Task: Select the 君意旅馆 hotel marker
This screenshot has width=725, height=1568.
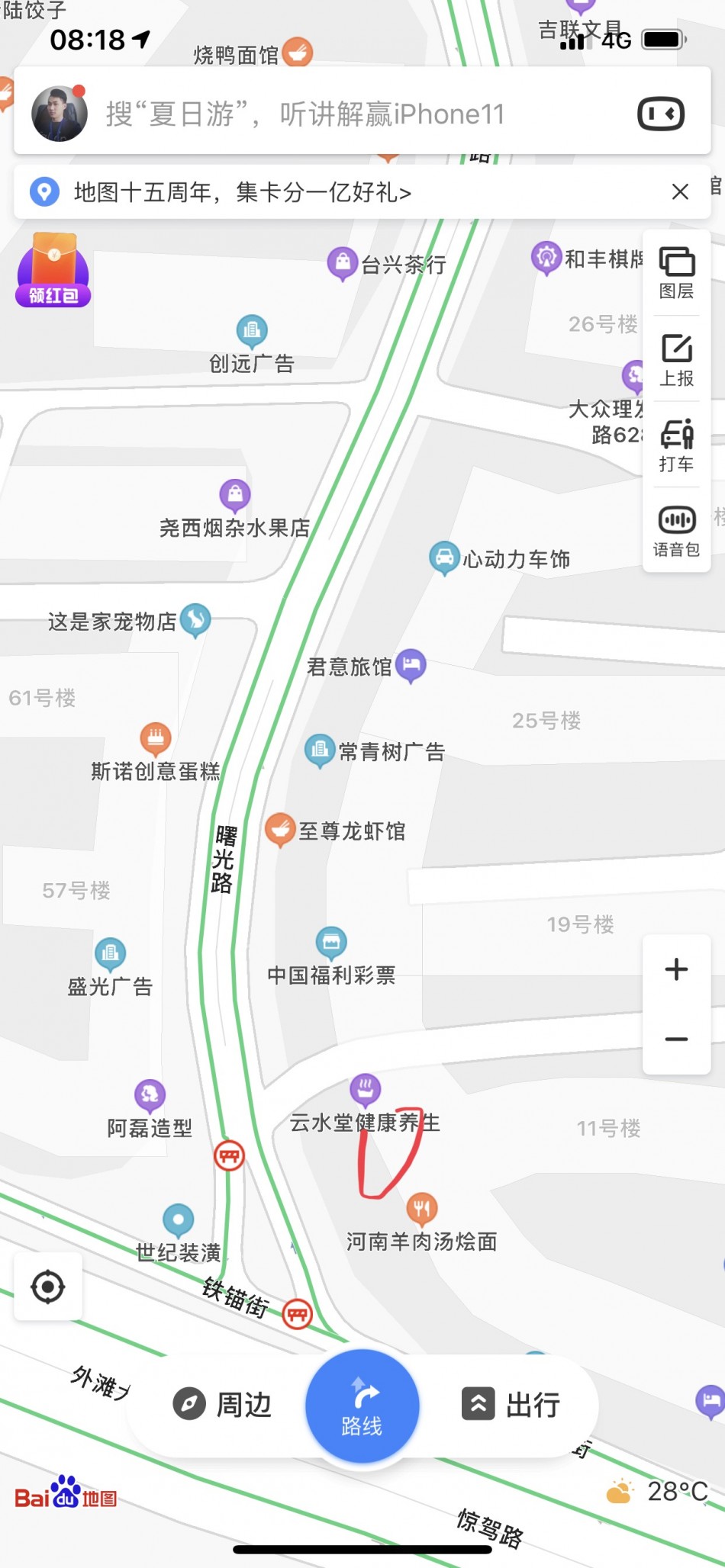Action: point(411,665)
